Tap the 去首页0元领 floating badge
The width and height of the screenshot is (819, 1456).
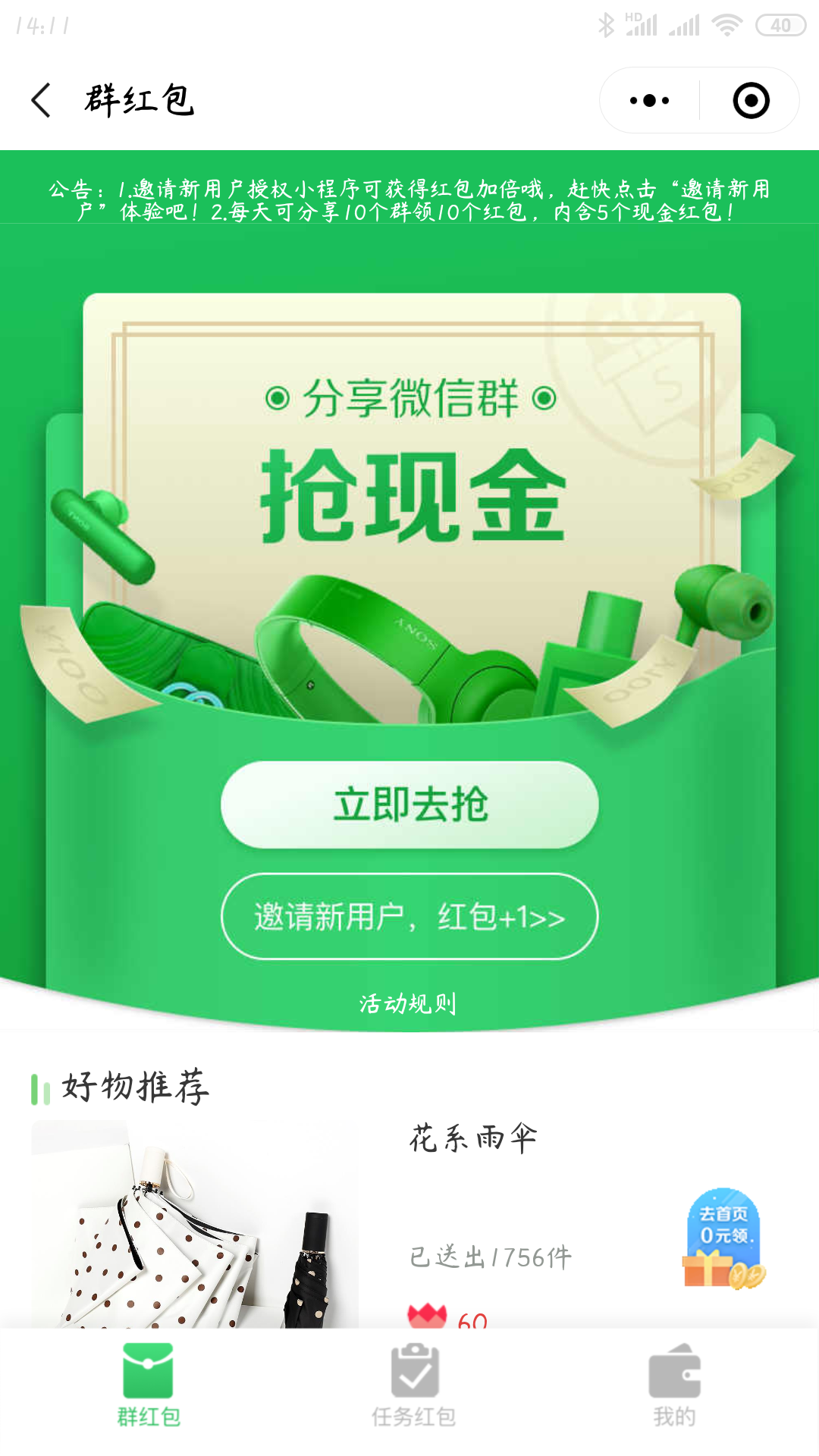[x=723, y=1238]
